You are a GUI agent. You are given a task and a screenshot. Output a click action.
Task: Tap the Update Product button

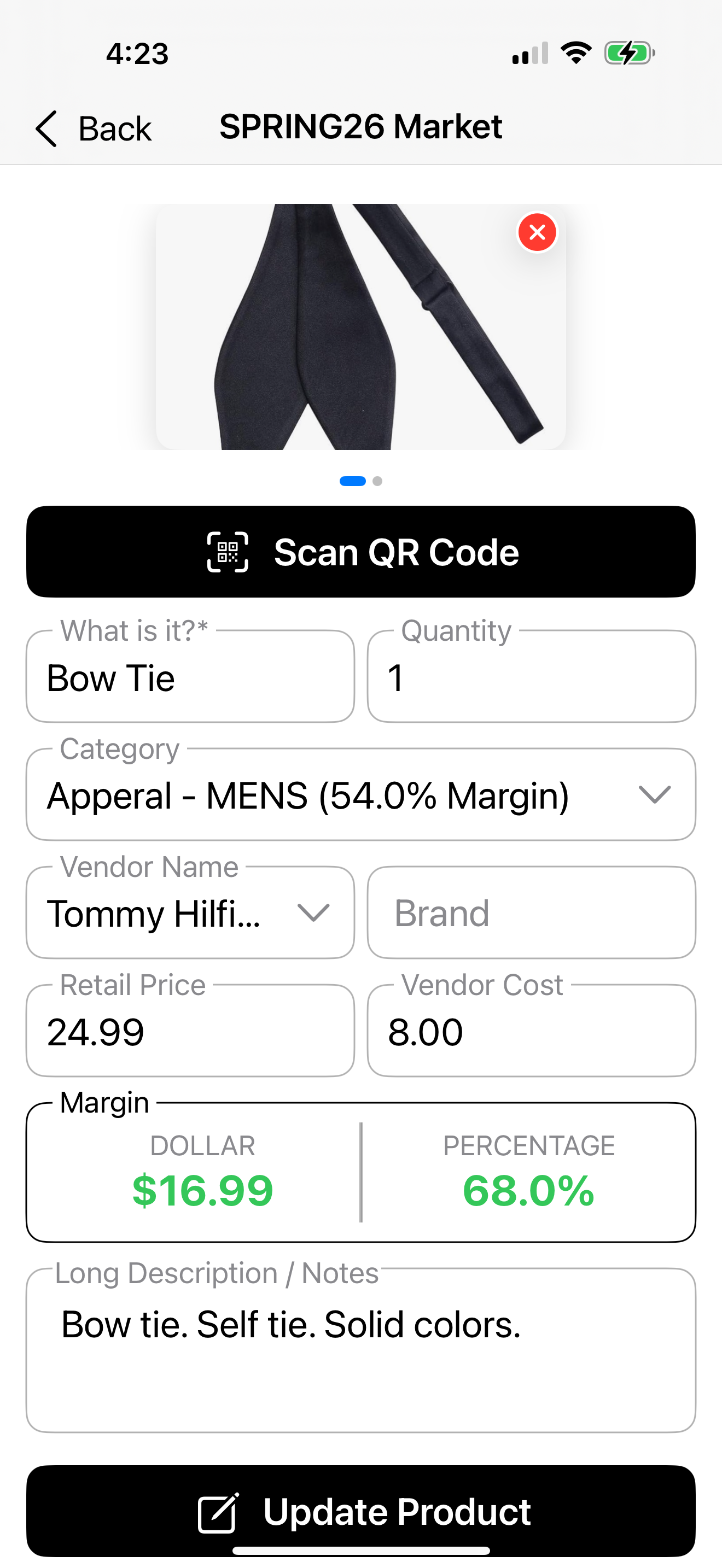click(x=361, y=1511)
